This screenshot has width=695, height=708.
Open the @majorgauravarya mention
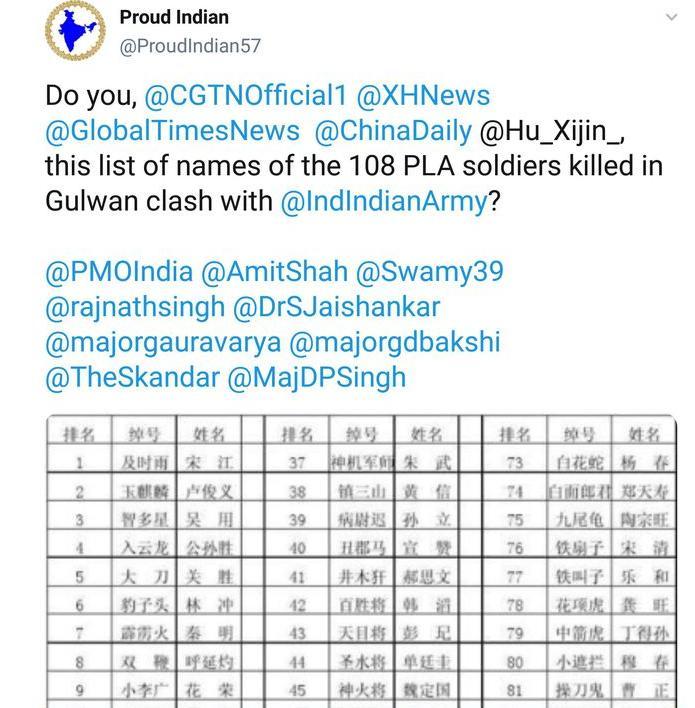coord(163,342)
